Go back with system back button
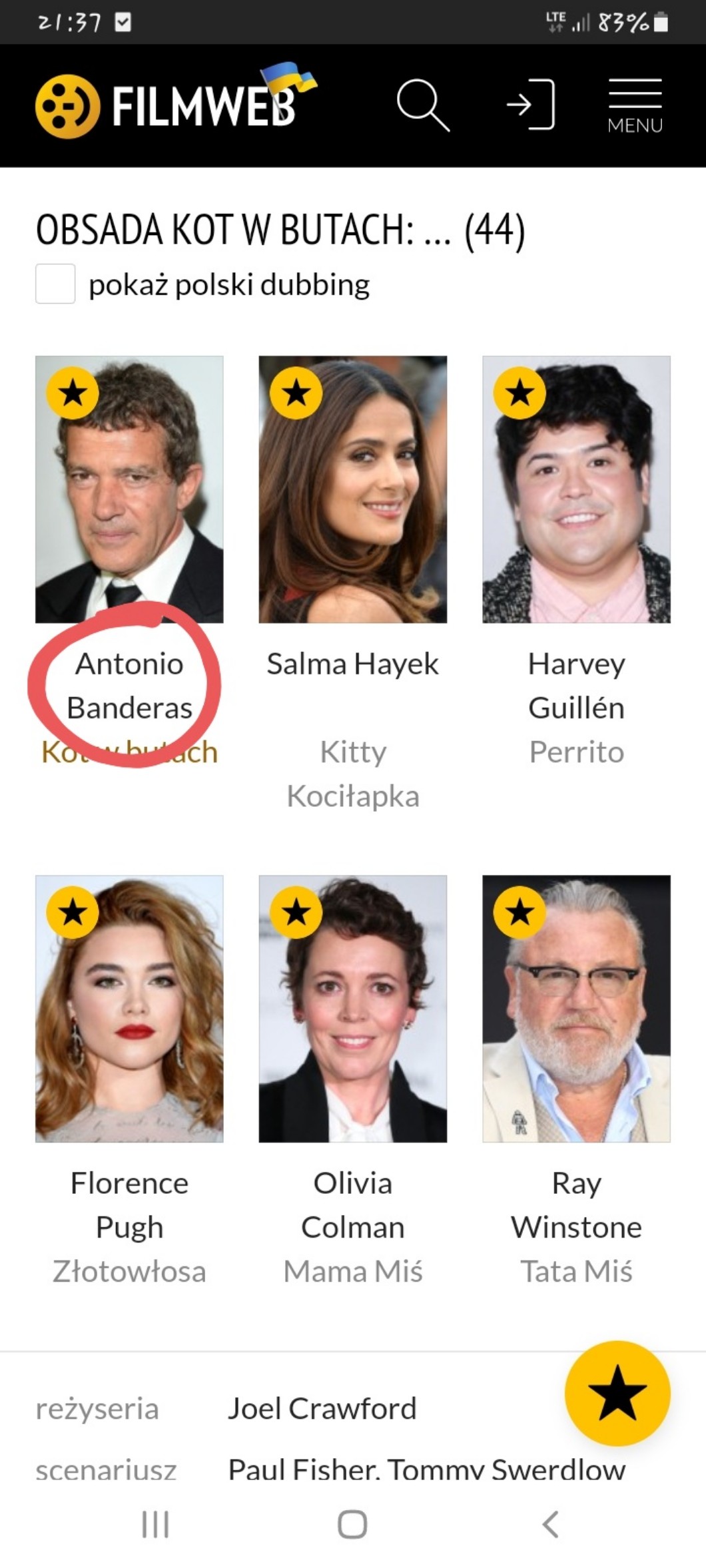Image resolution: width=706 pixels, height=1568 pixels. (x=549, y=1523)
